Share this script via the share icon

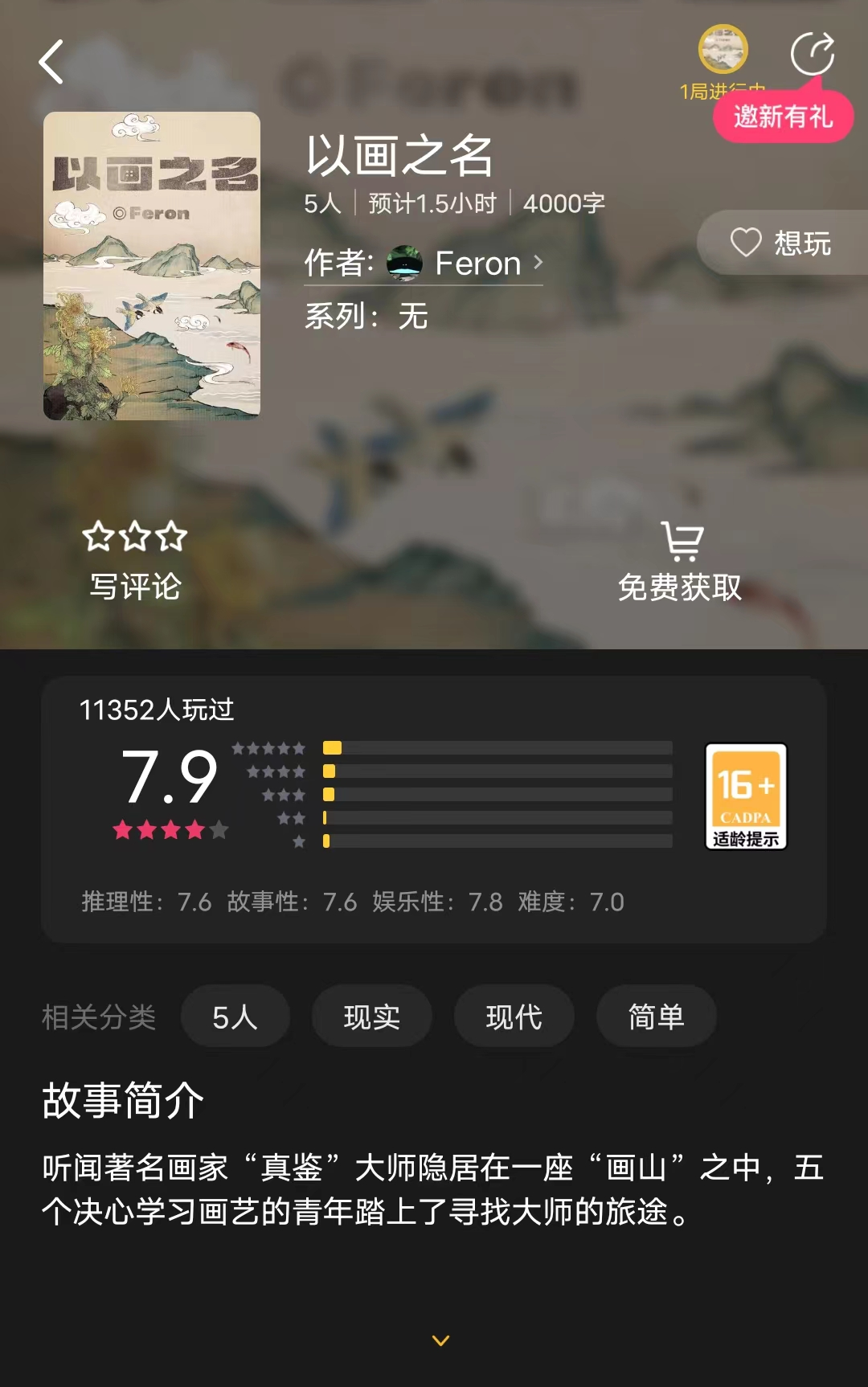(812, 53)
